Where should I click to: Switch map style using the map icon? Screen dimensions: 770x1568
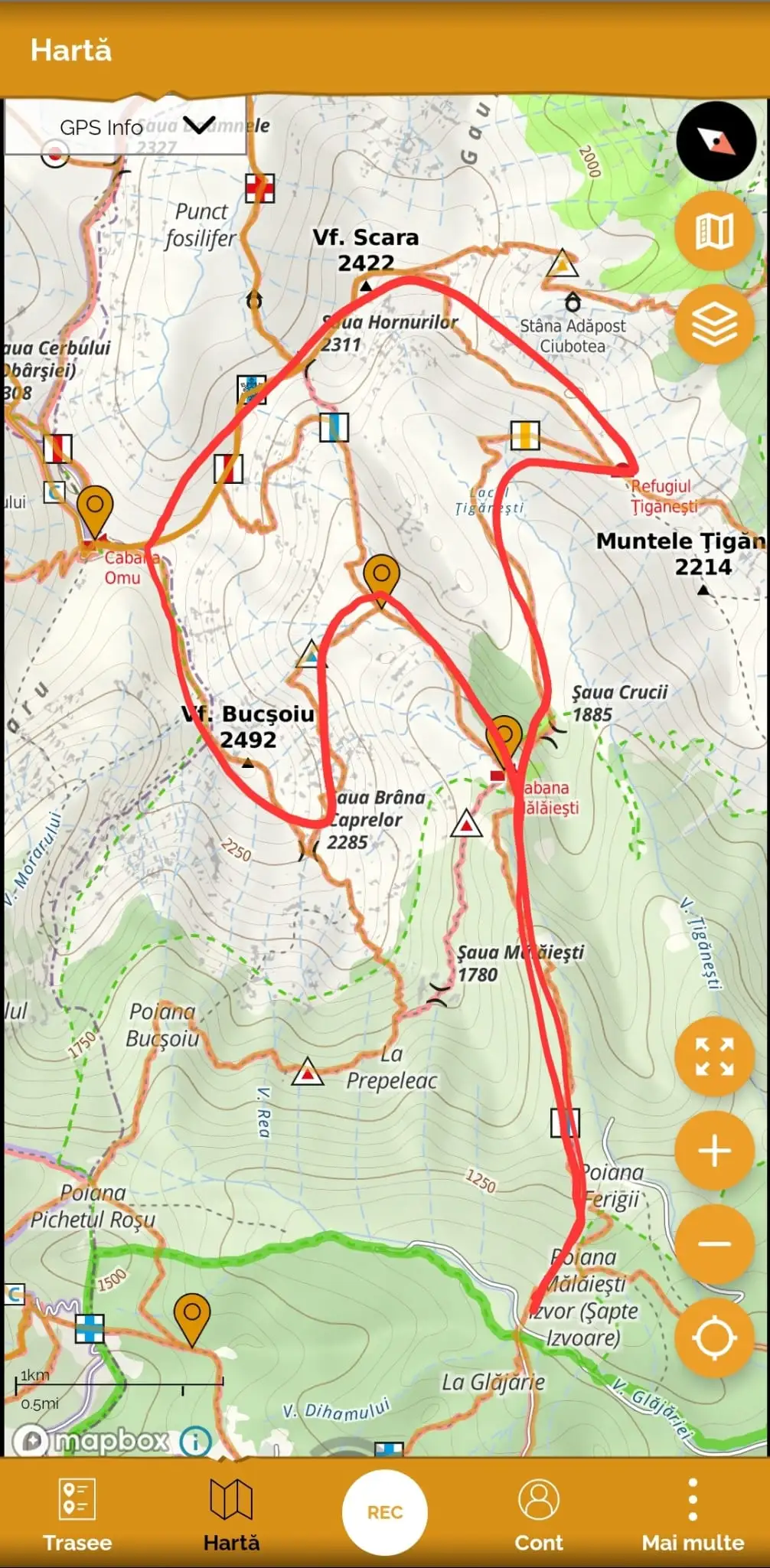714,231
